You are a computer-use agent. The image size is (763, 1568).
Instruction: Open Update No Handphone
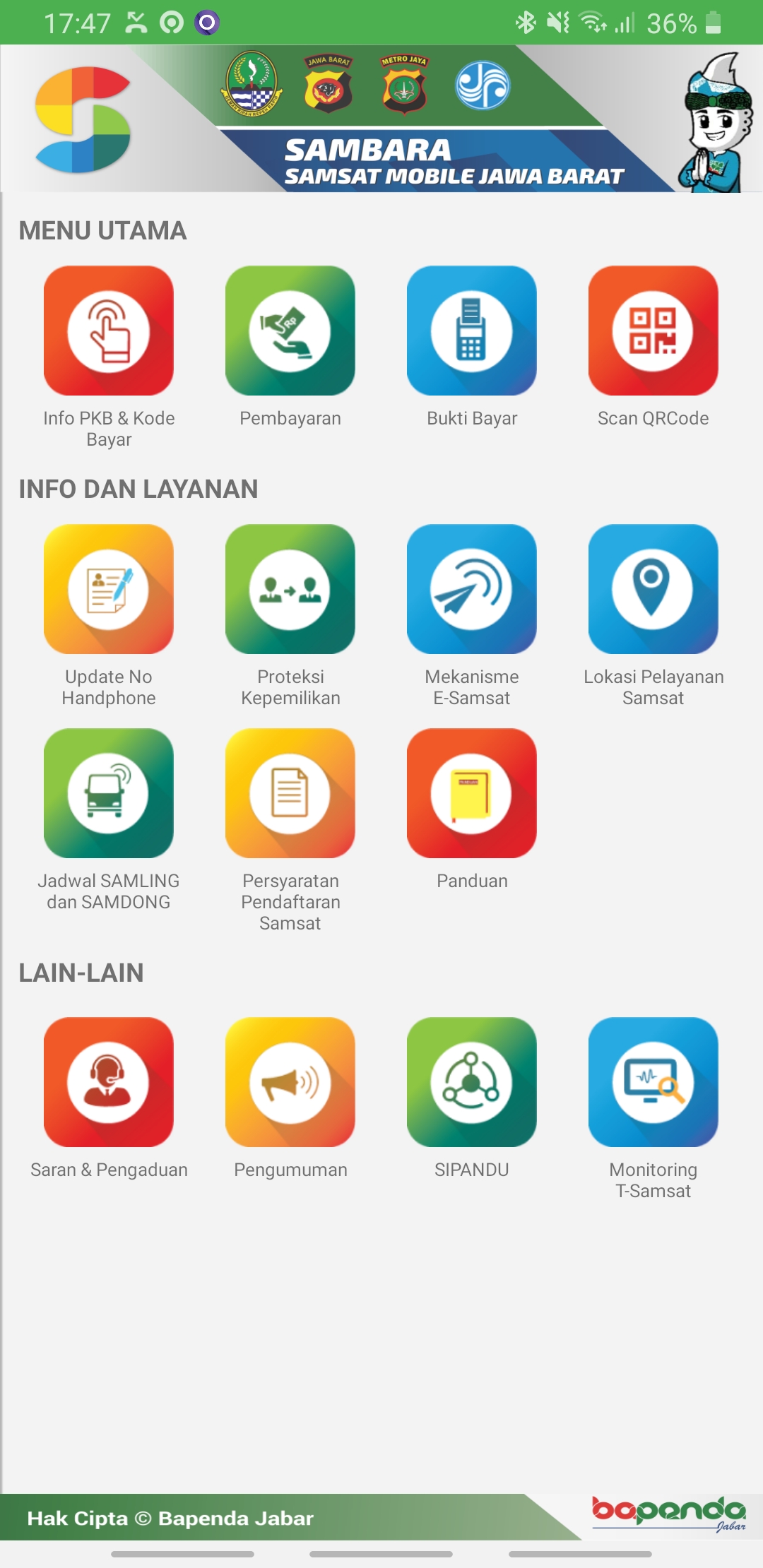pos(108,589)
